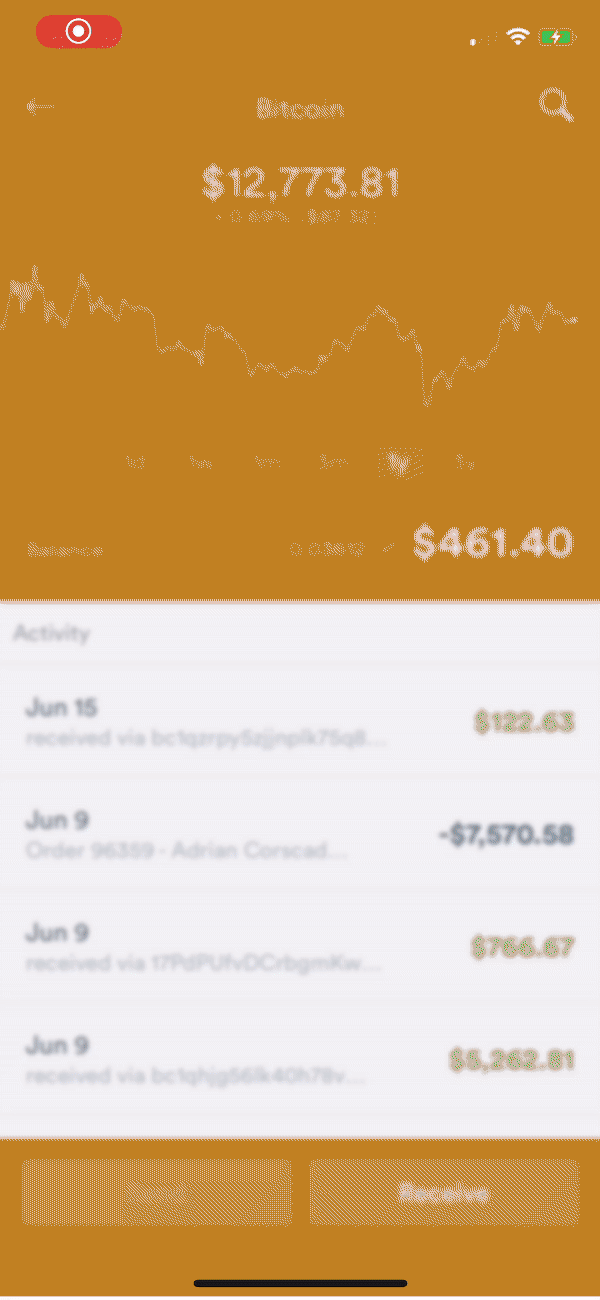Screen dimensions: 600x1300
Task: Open the search magnifier icon
Action: [x=556, y=104]
